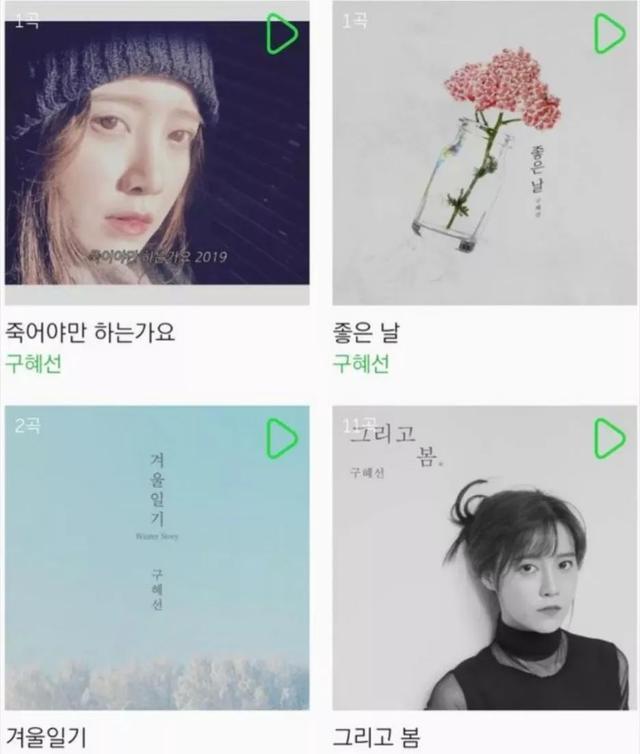Open the 좋은 날 album cover

tap(484, 160)
